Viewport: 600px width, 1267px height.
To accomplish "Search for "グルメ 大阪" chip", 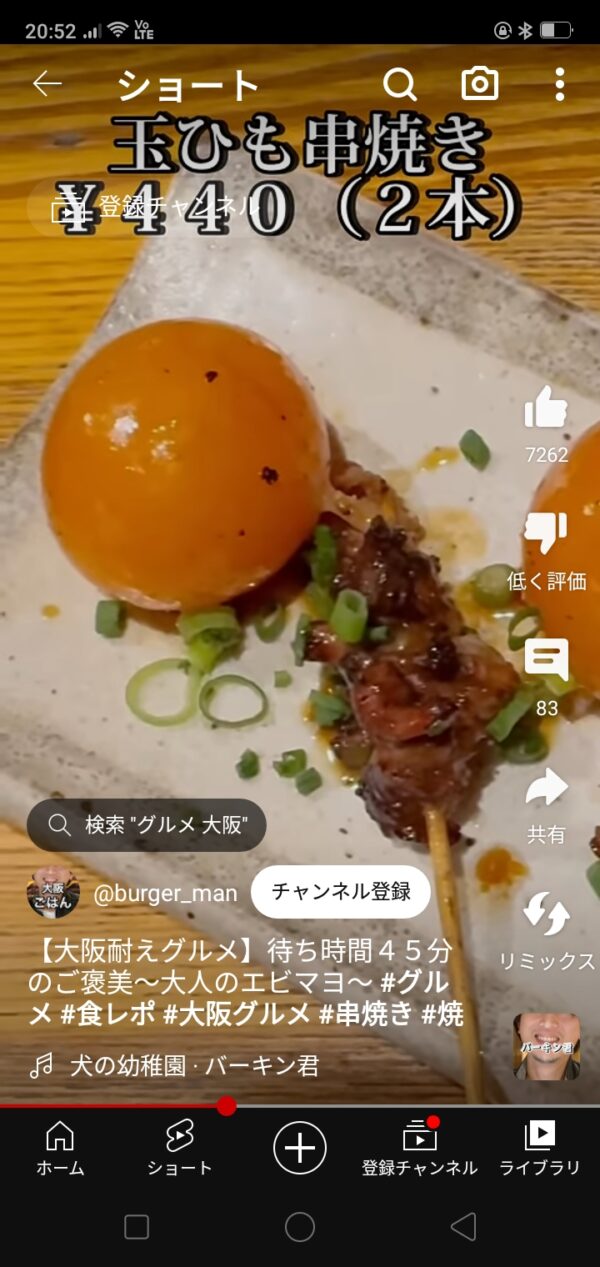I will click(x=147, y=825).
